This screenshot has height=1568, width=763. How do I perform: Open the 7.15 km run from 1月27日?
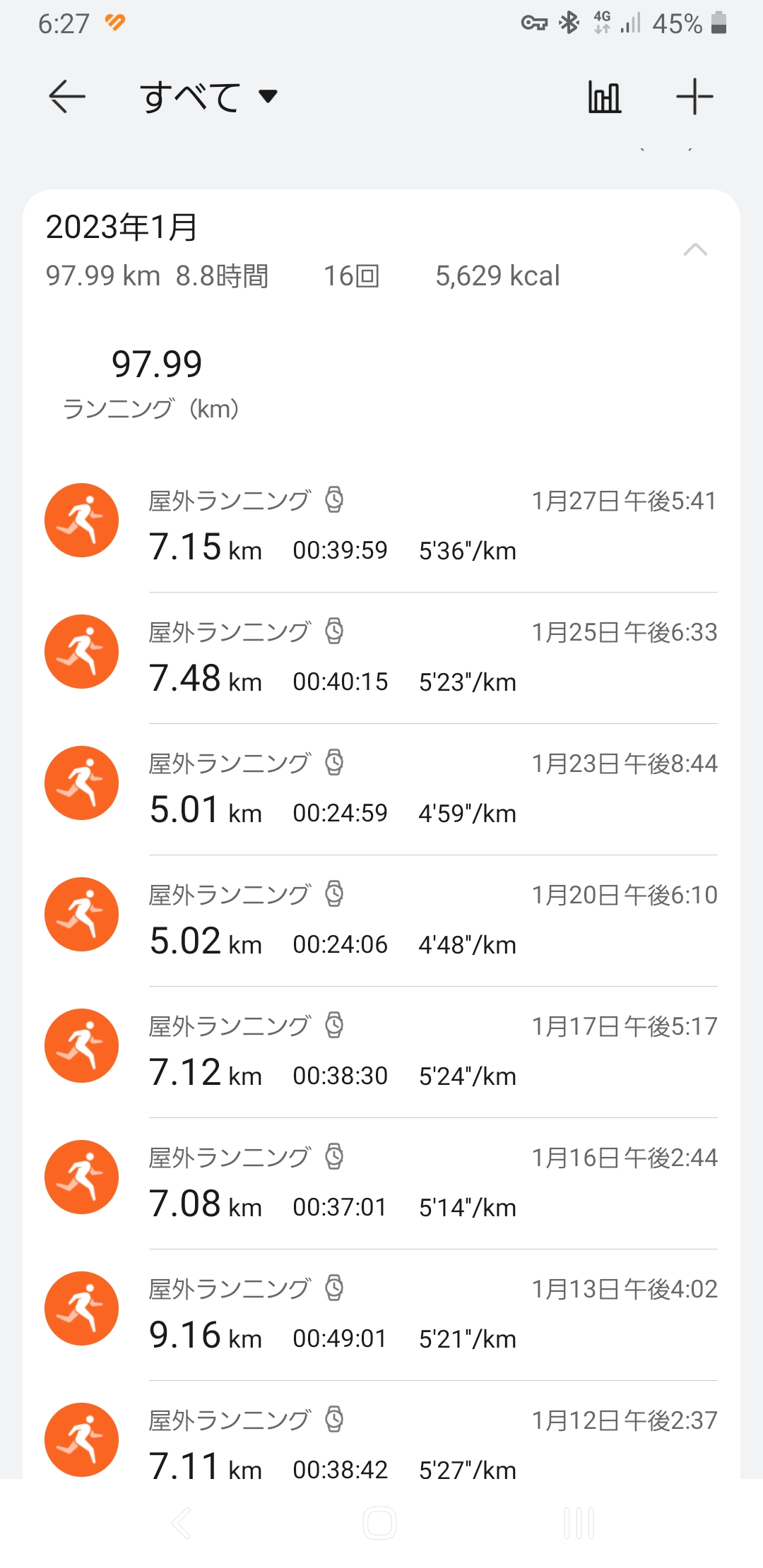click(381, 526)
